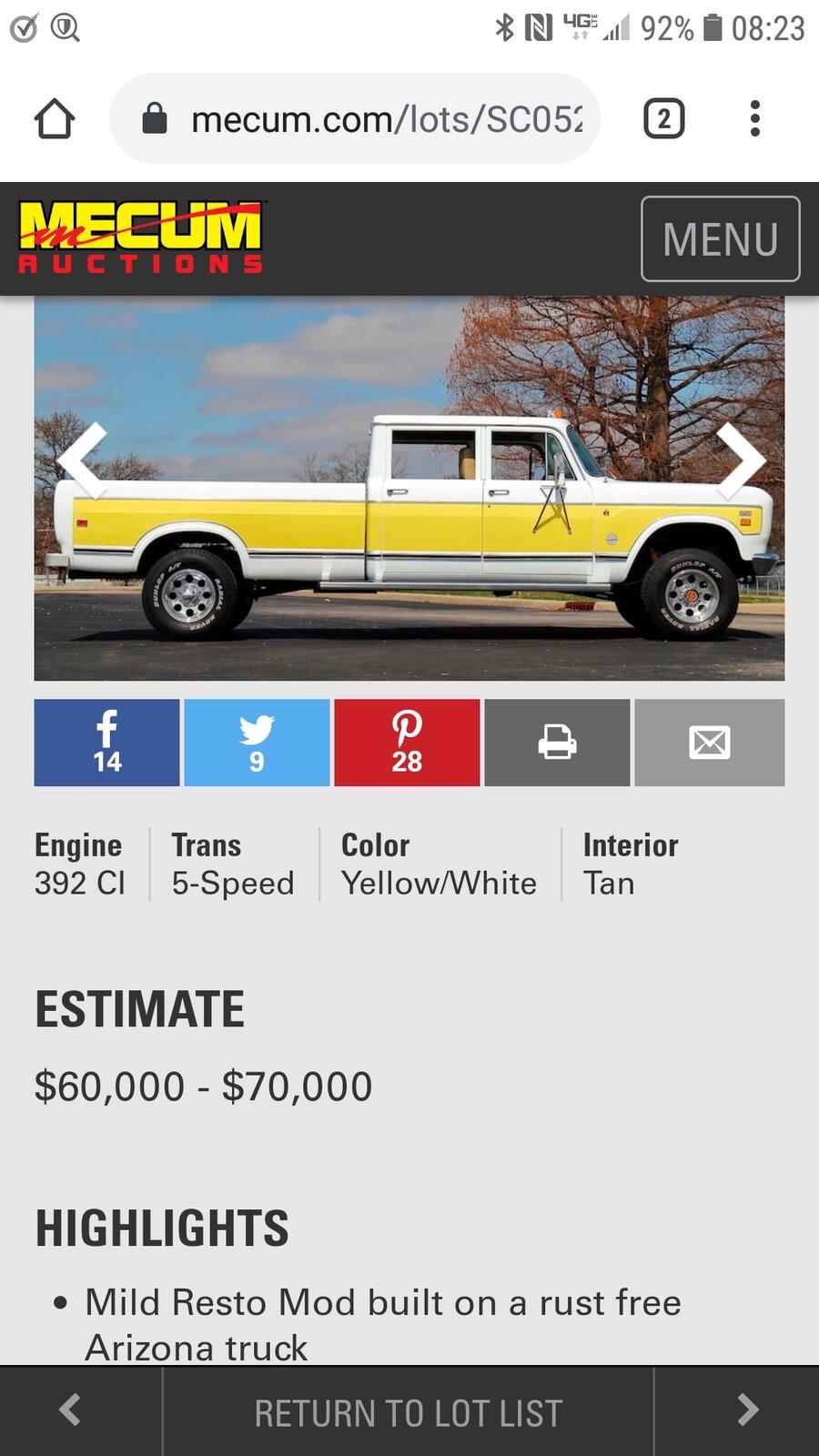Share this lot on Facebook
Image resolution: width=819 pixels, height=1456 pixels.
tap(106, 743)
